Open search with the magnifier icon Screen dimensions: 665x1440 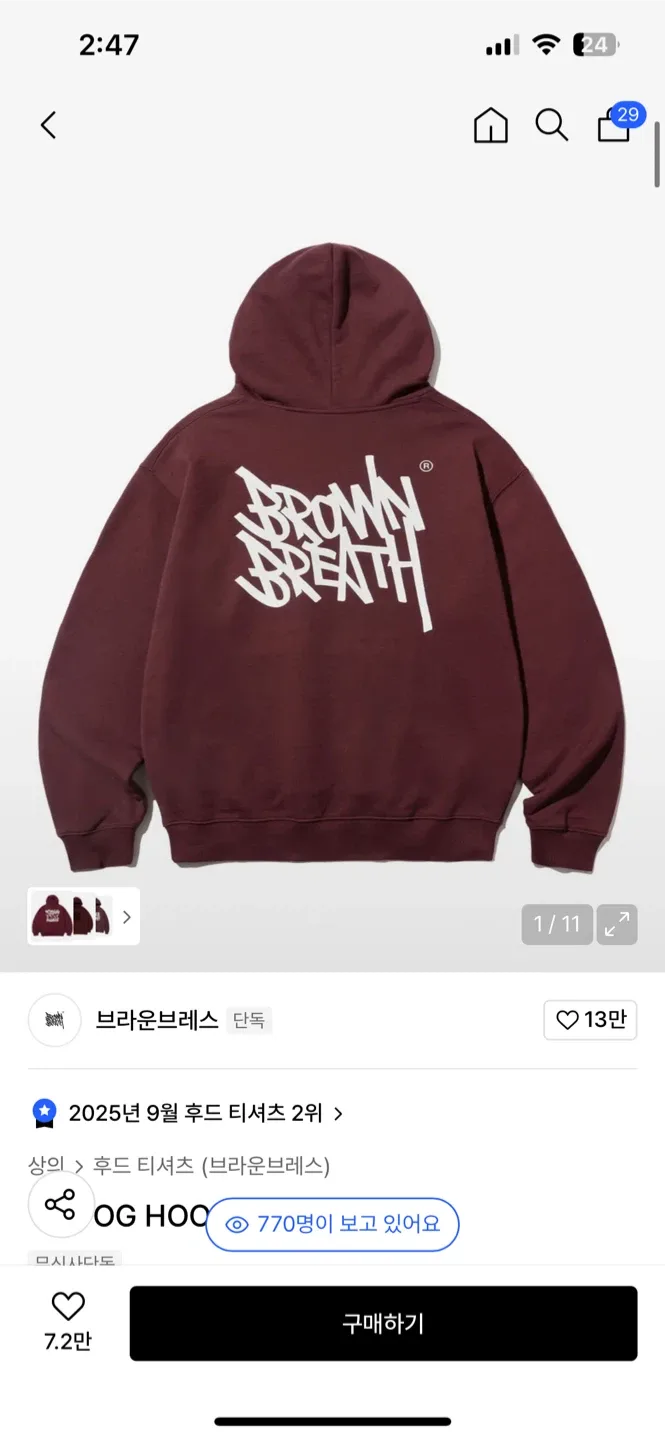[551, 125]
